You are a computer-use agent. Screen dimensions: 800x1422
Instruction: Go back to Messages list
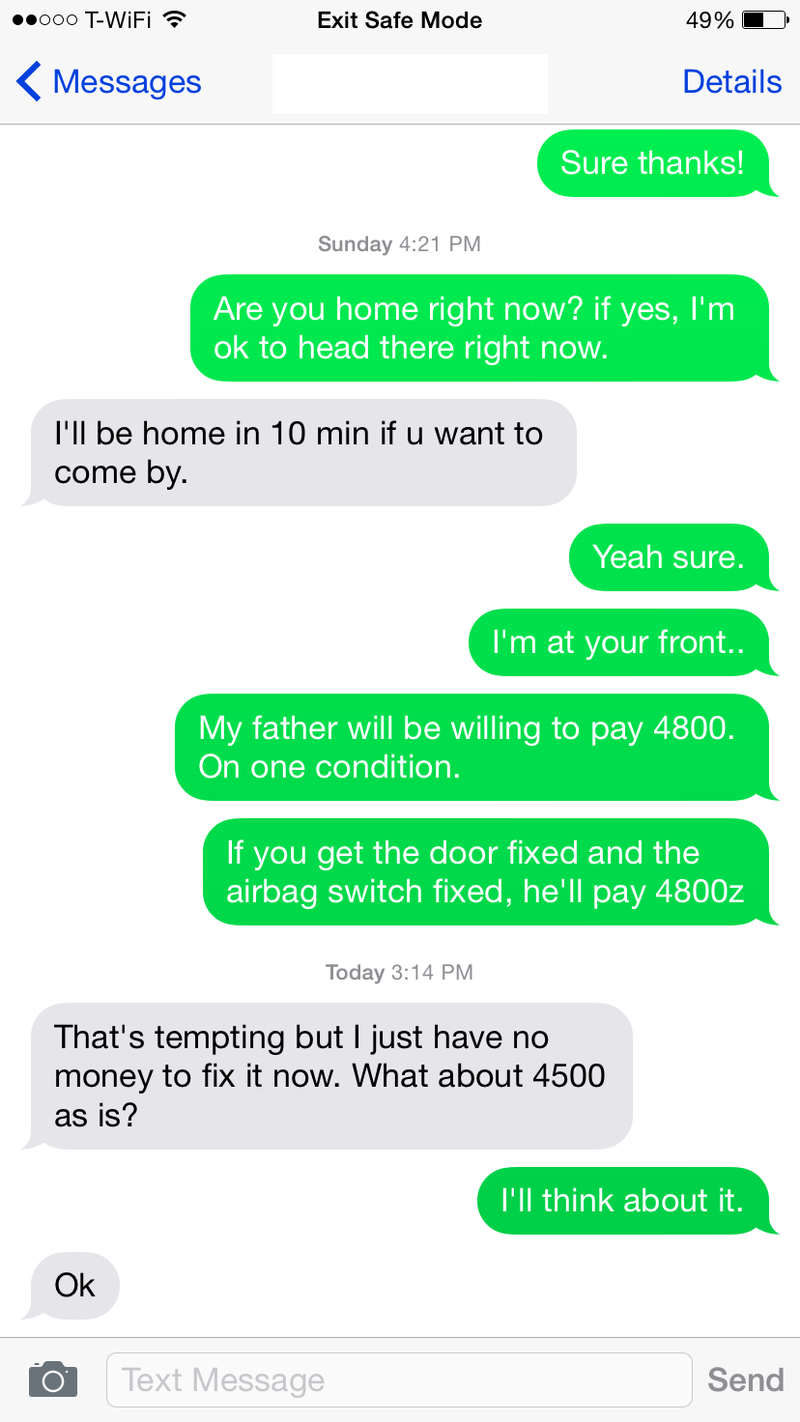108,82
